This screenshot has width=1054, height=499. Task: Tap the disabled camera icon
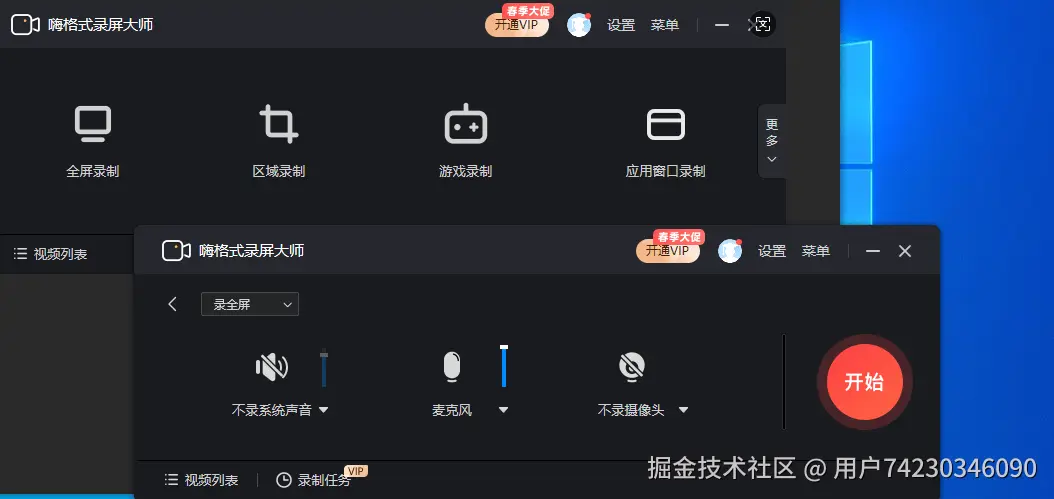631,367
